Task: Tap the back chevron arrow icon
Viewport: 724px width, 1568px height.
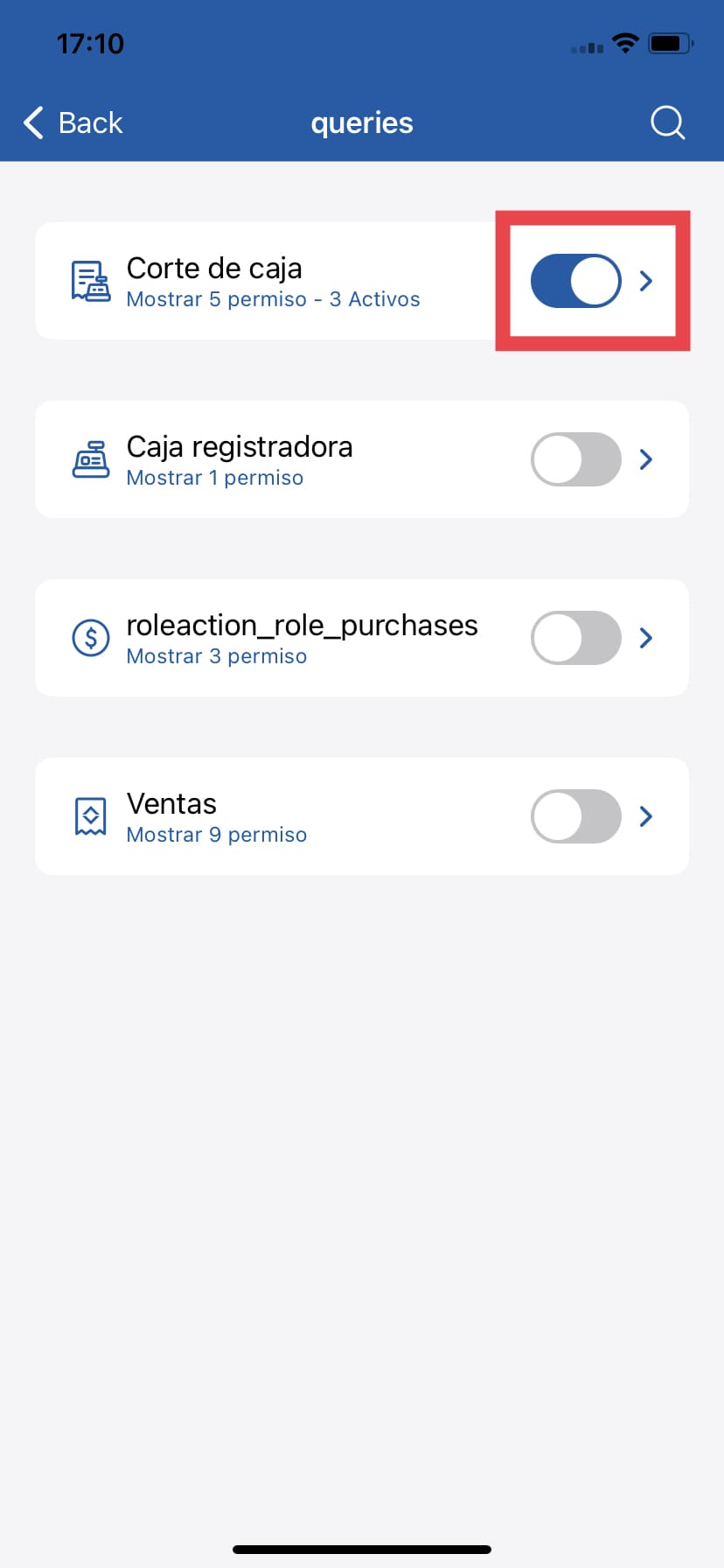Action: click(x=32, y=122)
